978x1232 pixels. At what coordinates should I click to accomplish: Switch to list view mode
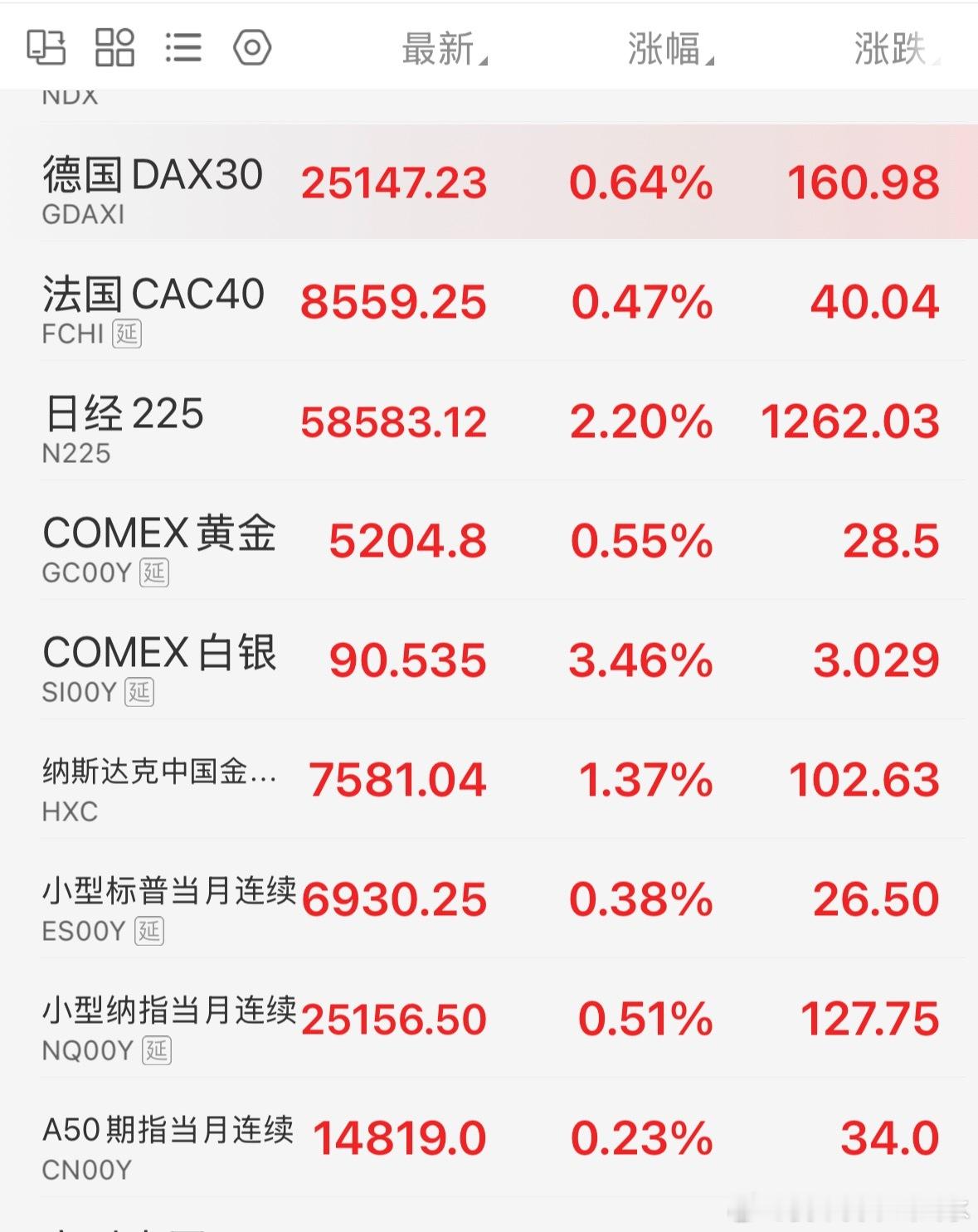(184, 47)
